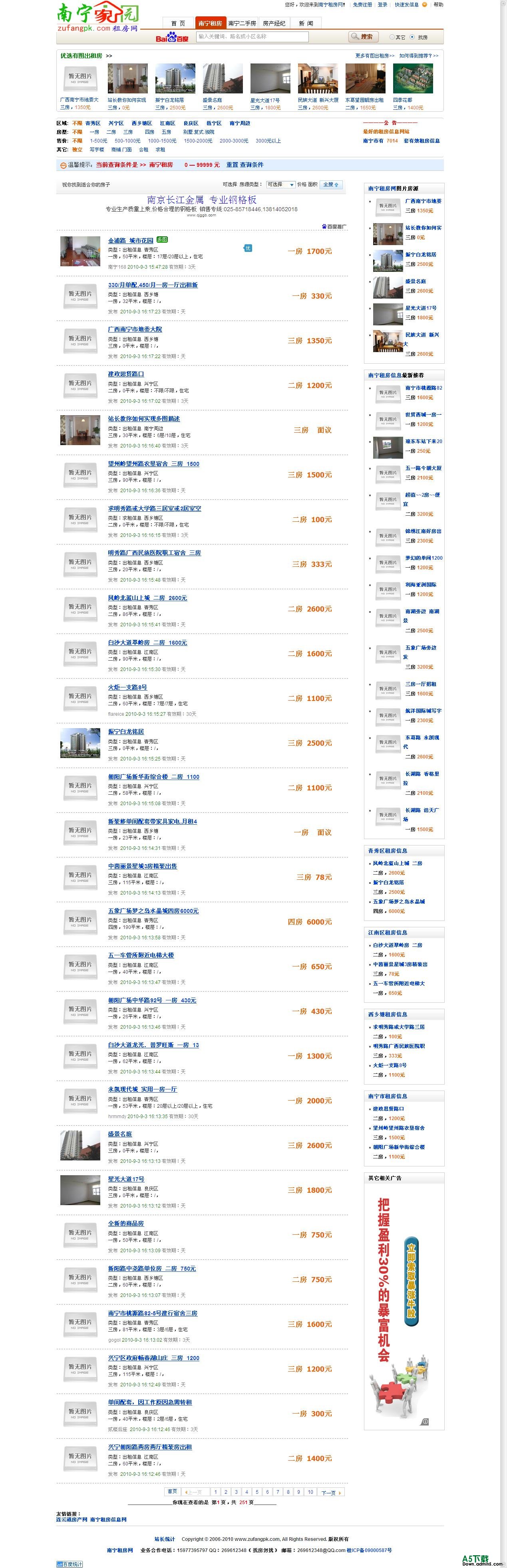The width and height of the screenshot is (507, 1568).
Task: Tap the 搜索 button
Action: pos(363,36)
